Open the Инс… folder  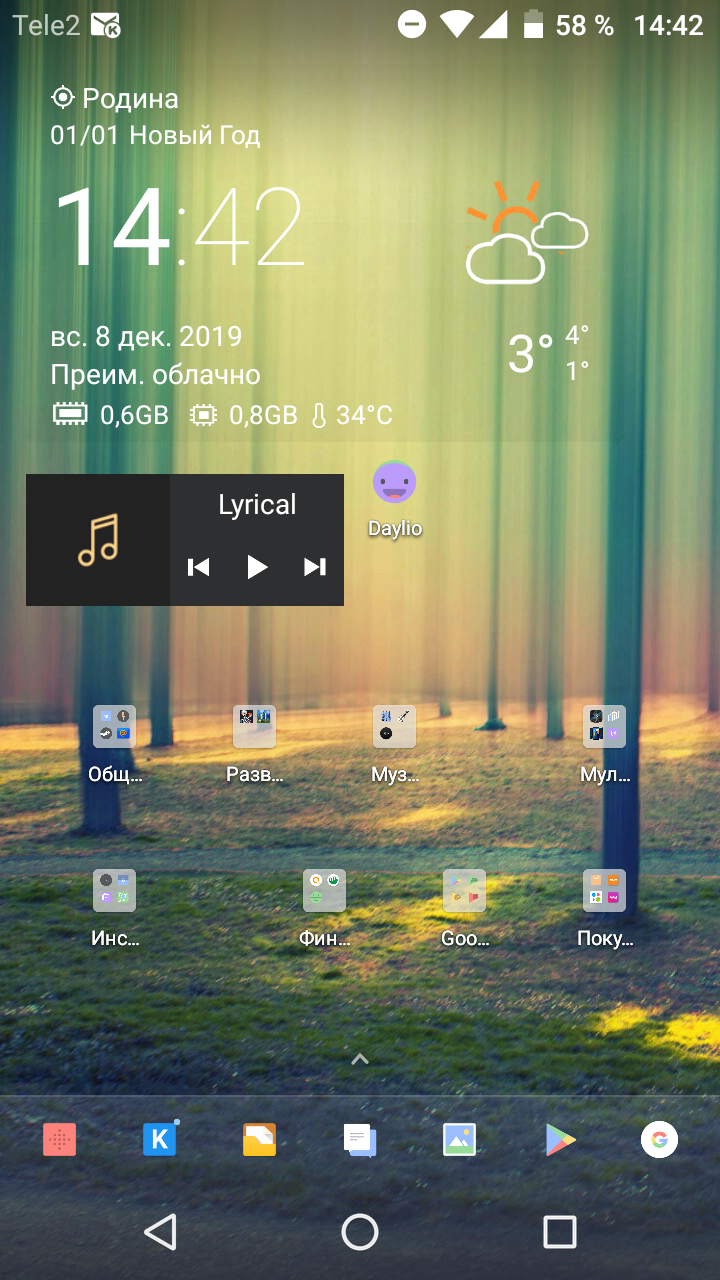click(115, 908)
